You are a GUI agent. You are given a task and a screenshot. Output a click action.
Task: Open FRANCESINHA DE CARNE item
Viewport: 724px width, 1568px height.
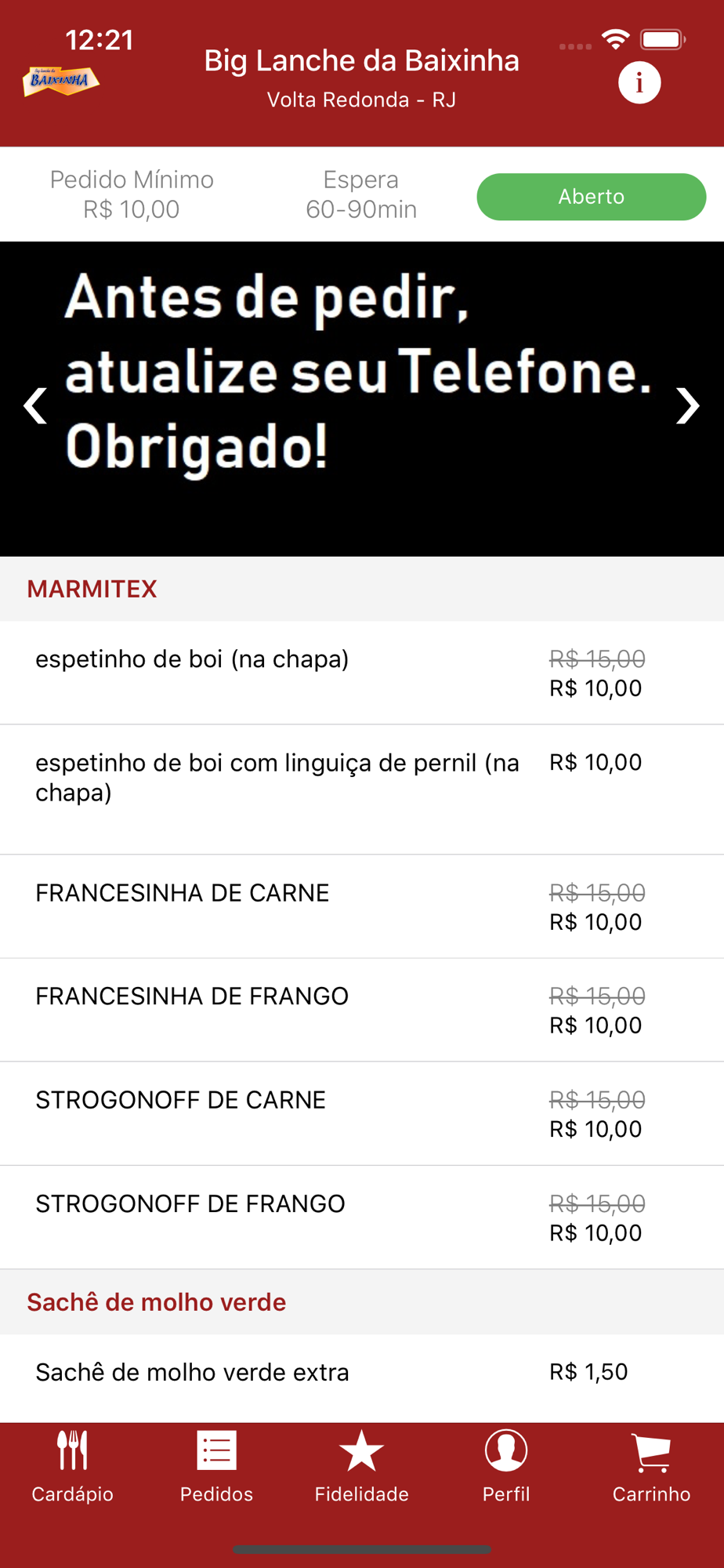point(362,906)
